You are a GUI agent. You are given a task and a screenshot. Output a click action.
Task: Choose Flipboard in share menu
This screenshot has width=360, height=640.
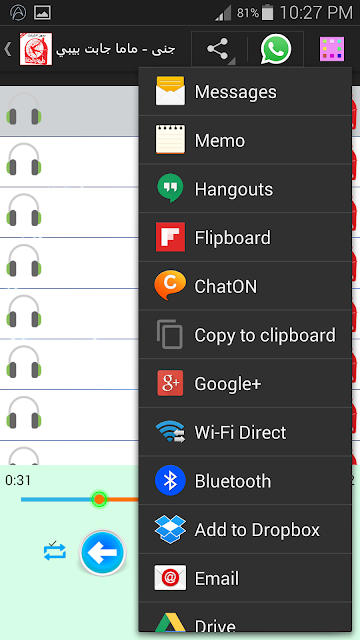click(245, 237)
